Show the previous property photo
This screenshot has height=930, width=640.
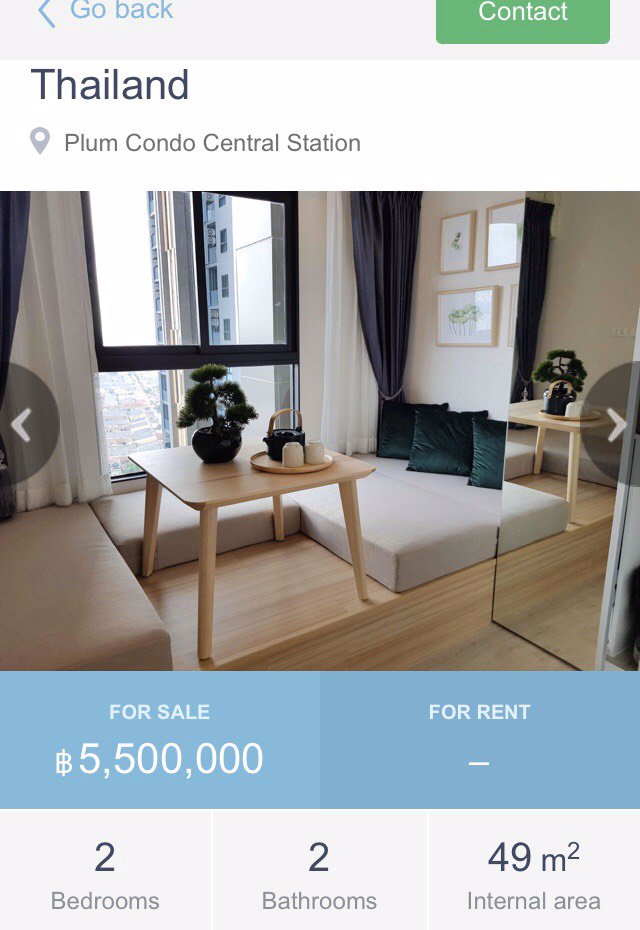click(x=22, y=425)
